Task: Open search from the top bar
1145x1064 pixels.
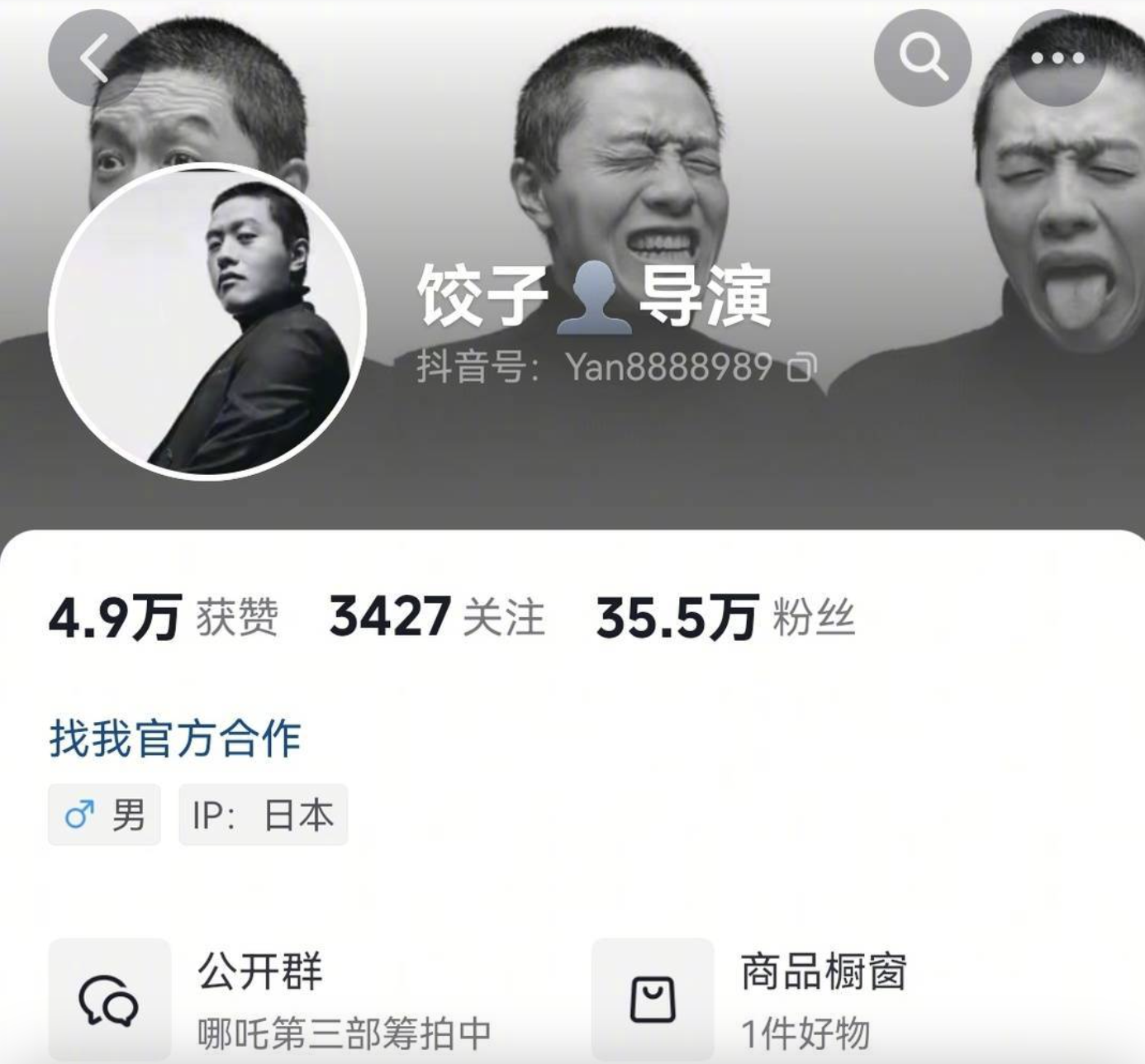Action: pos(923,58)
